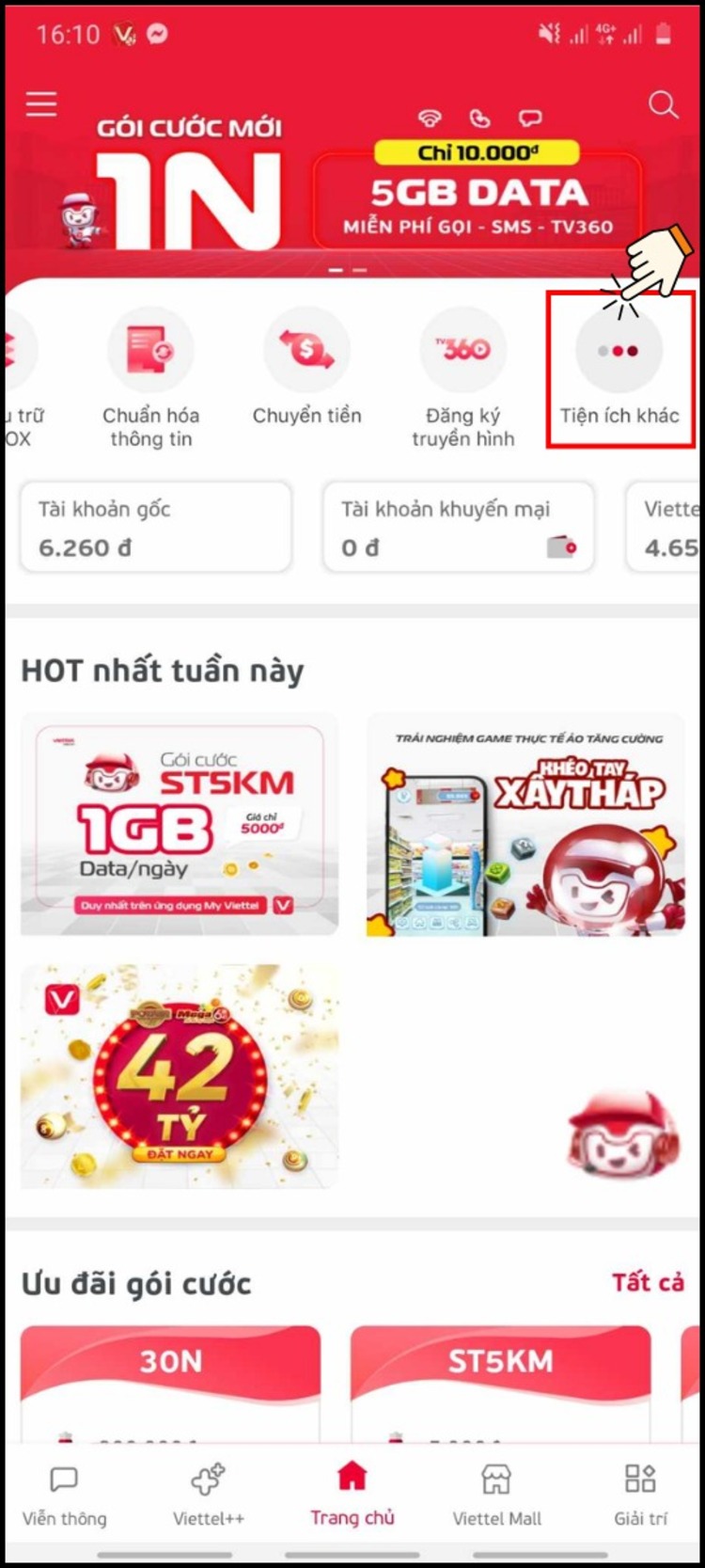Select the second banner carousel dot
This screenshot has width=705, height=1568.
pyautogui.click(x=359, y=269)
